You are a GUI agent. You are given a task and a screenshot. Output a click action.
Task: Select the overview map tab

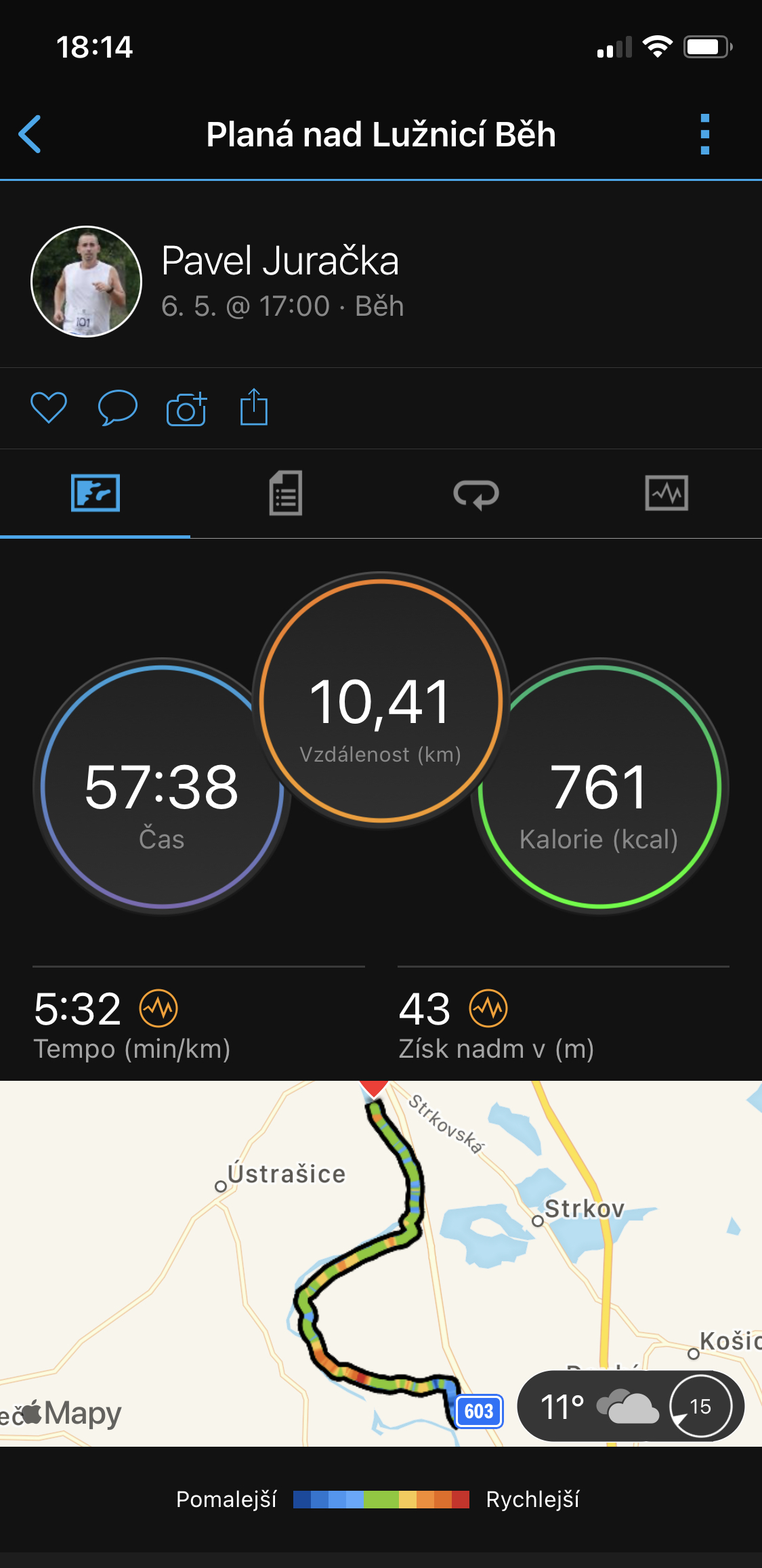point(96,493)
